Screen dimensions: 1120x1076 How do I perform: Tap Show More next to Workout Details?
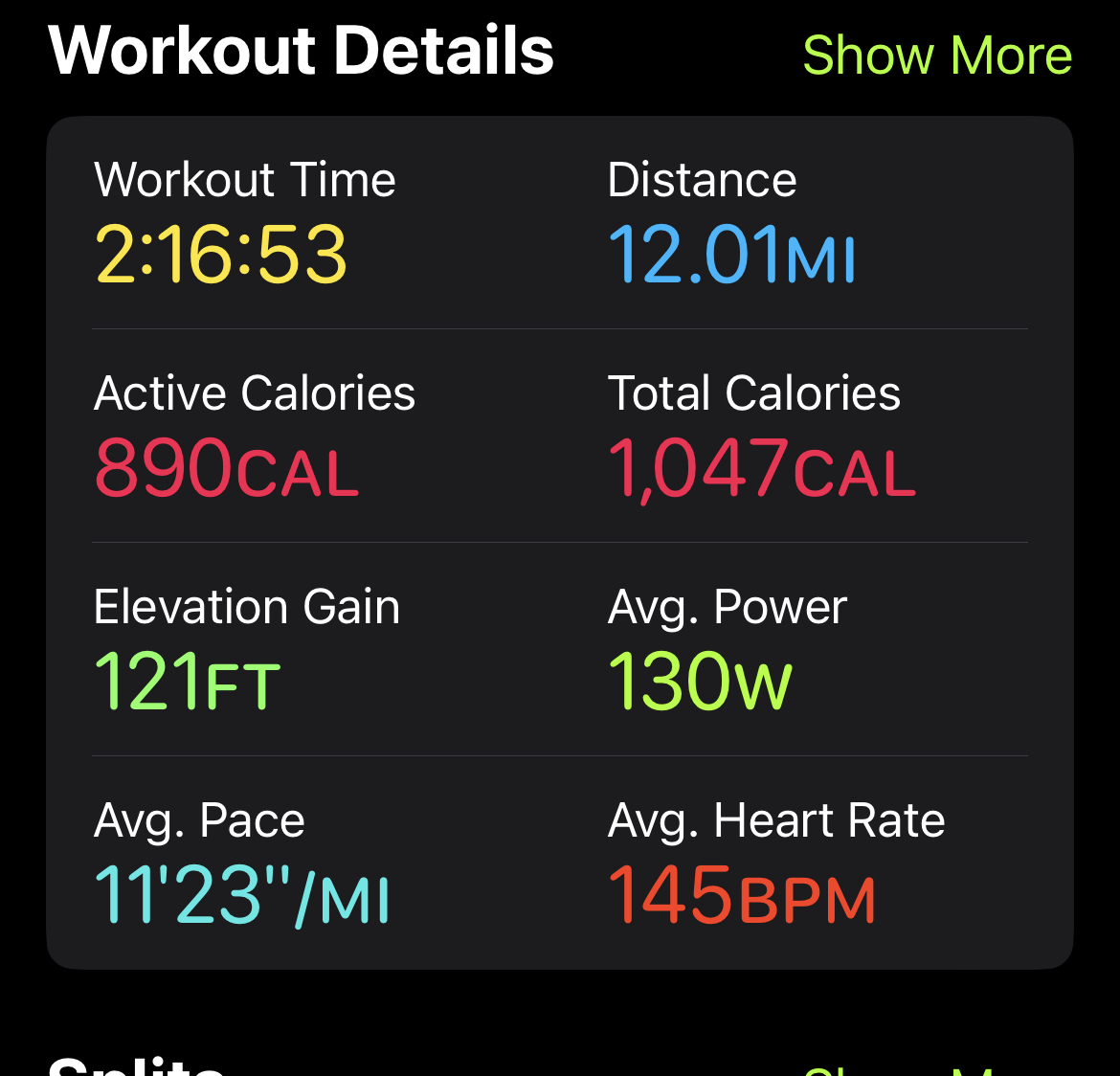point(937,55)
